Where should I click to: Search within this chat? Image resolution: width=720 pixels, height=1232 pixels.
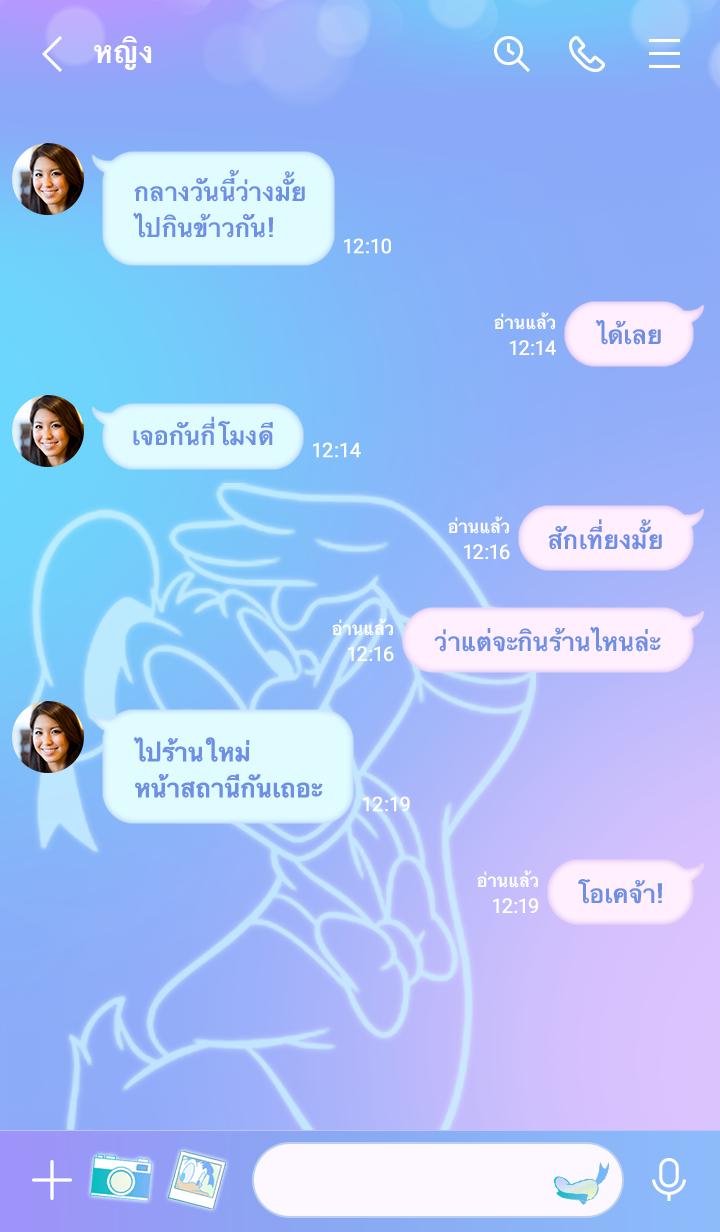pyautogui.click(x=511, y=54)
